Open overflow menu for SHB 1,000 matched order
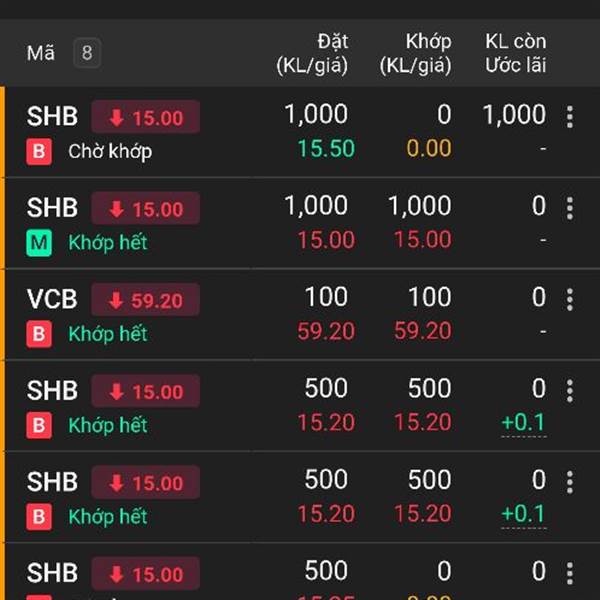 (x=570, y=208)
